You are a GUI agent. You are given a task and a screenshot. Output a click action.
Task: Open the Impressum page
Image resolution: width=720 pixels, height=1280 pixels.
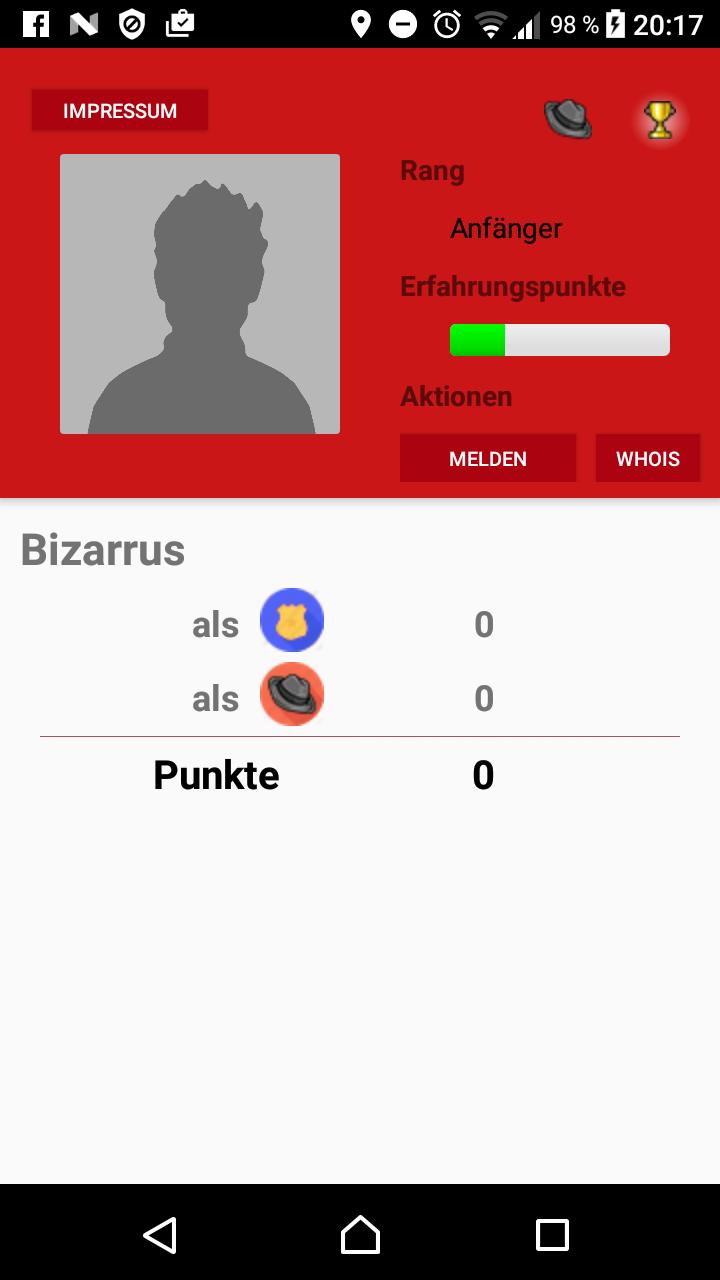pos(120,111)
